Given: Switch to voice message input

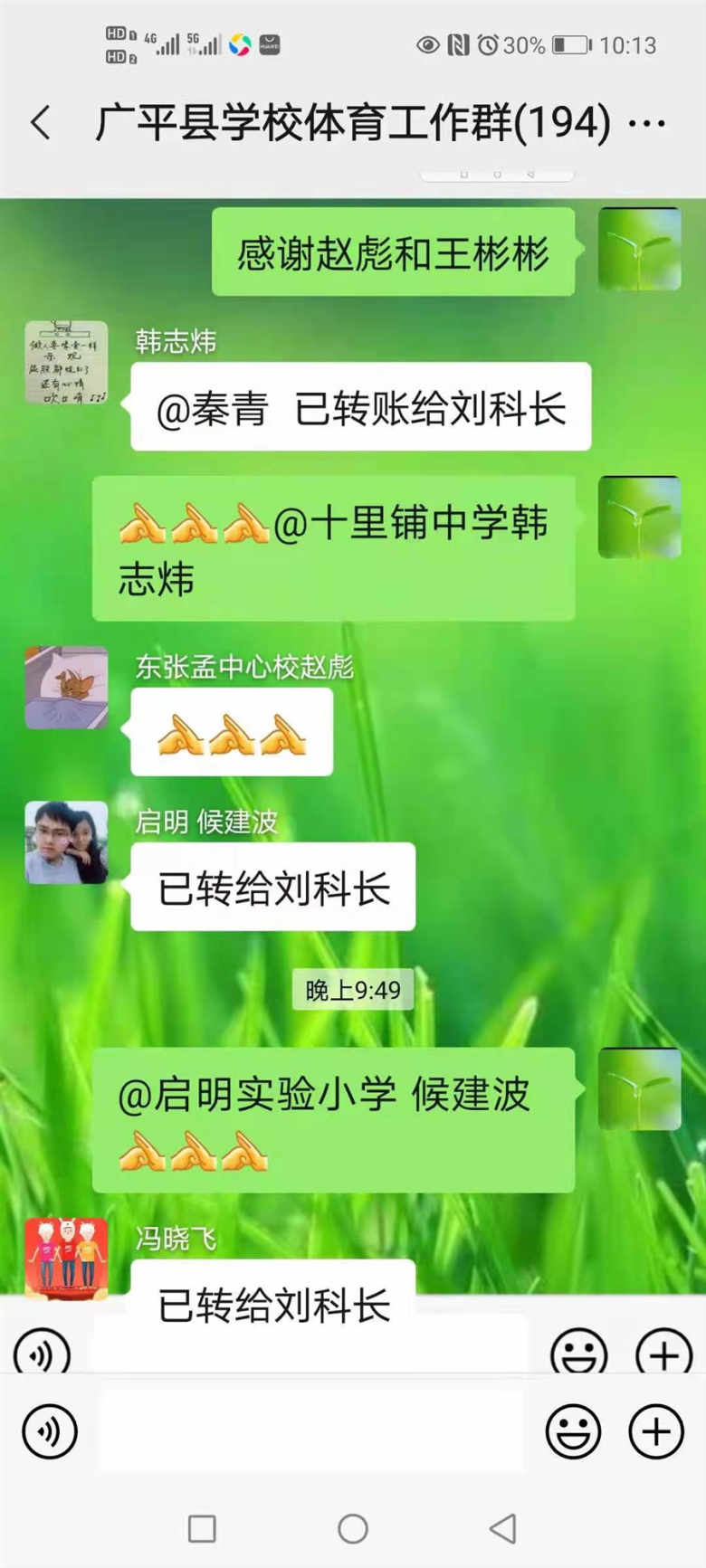Looking at the screenshot, I should point(50,1431).
